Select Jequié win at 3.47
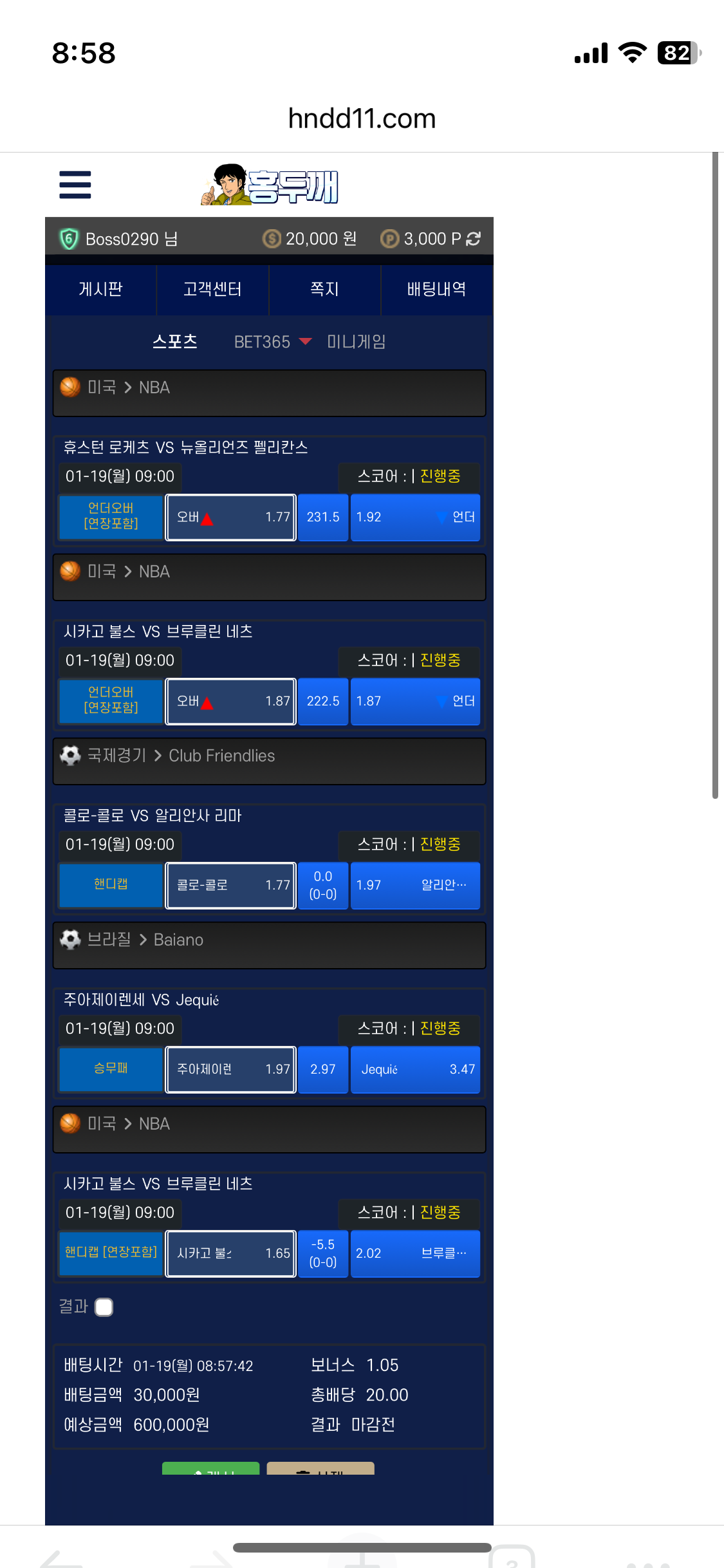The image size is (724, 1568). point(415,1069)
